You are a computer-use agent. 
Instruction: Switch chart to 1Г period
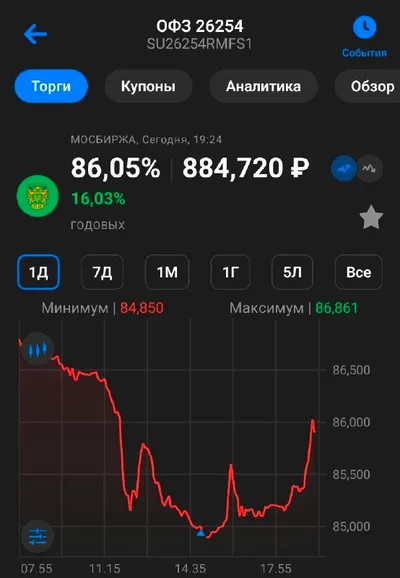(x=230, y=272)
